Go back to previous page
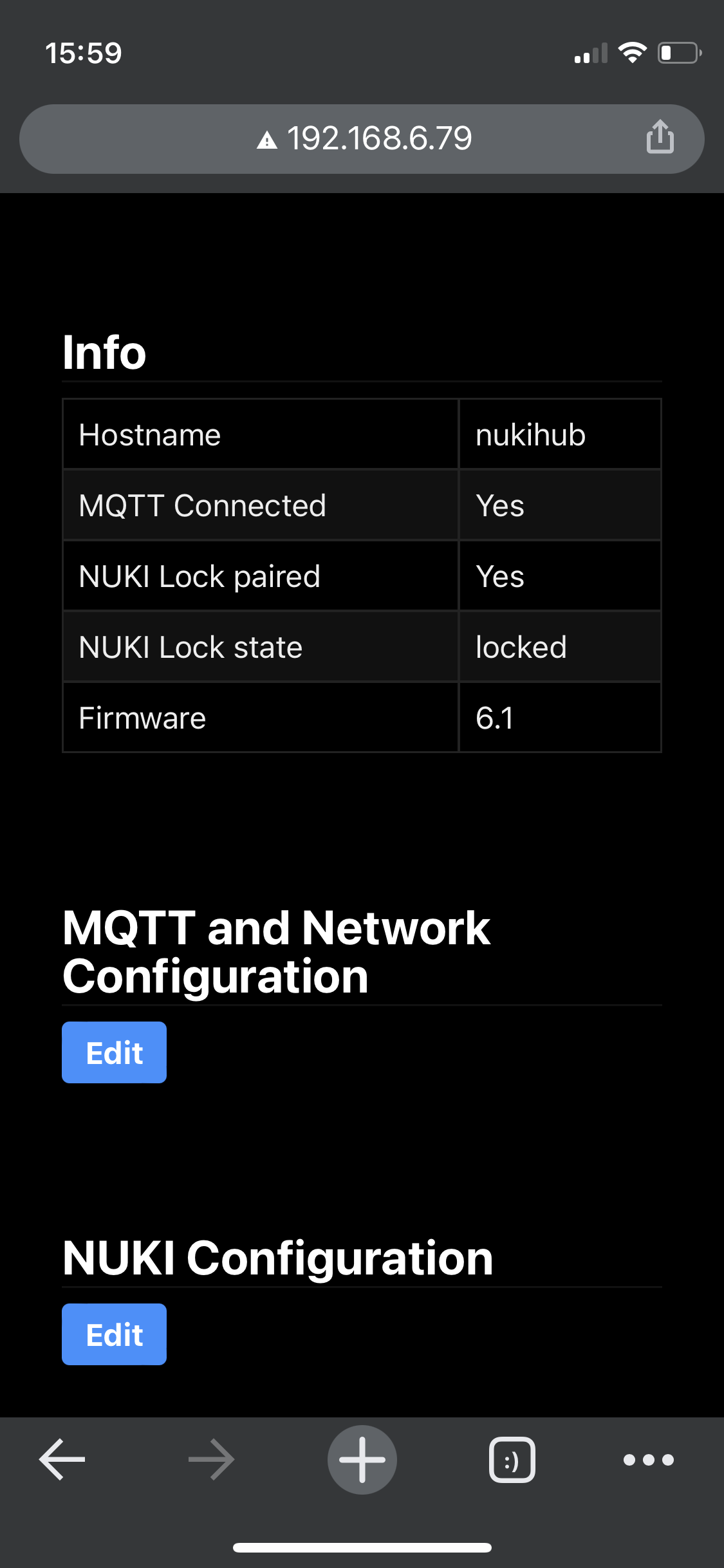724x1568 pixels. 62,1459
